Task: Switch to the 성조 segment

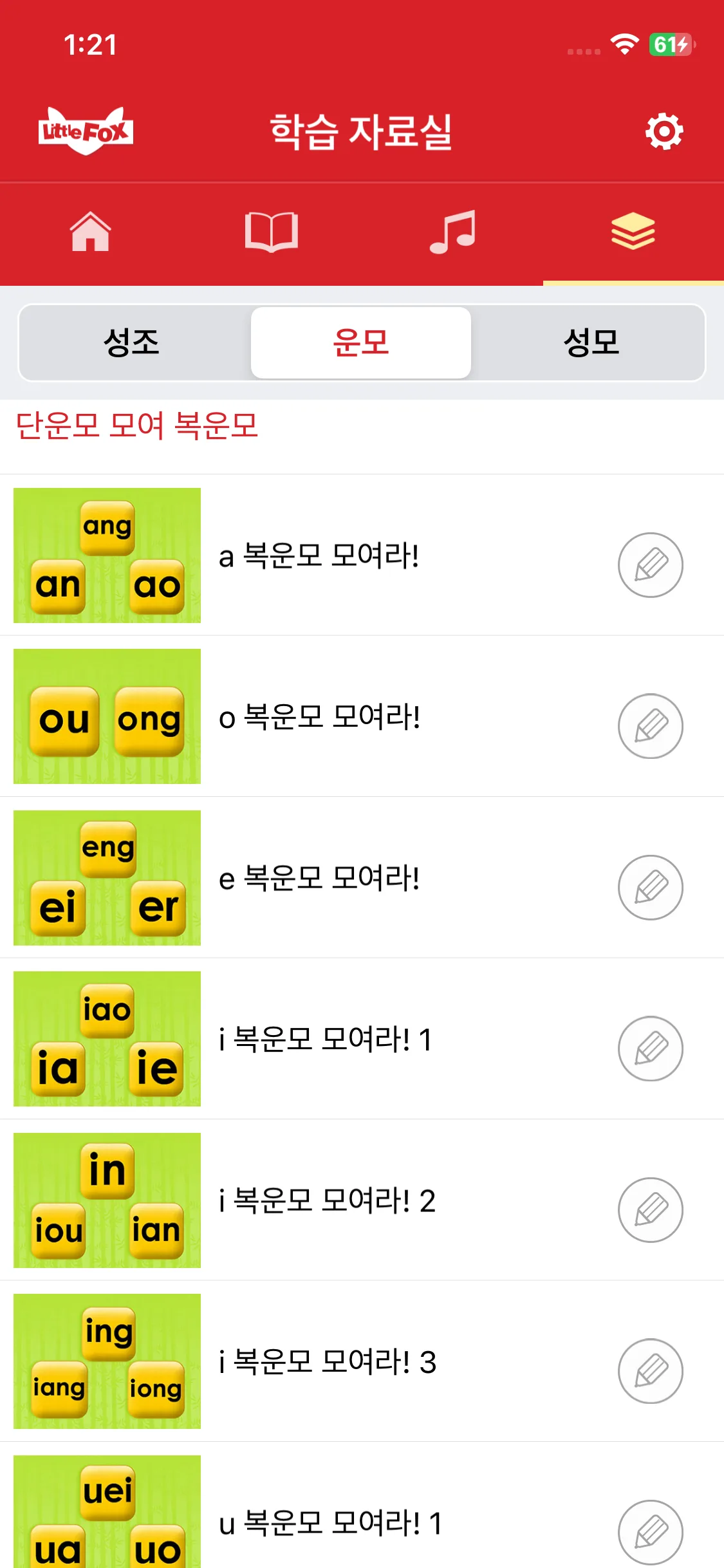Action: 132,342
